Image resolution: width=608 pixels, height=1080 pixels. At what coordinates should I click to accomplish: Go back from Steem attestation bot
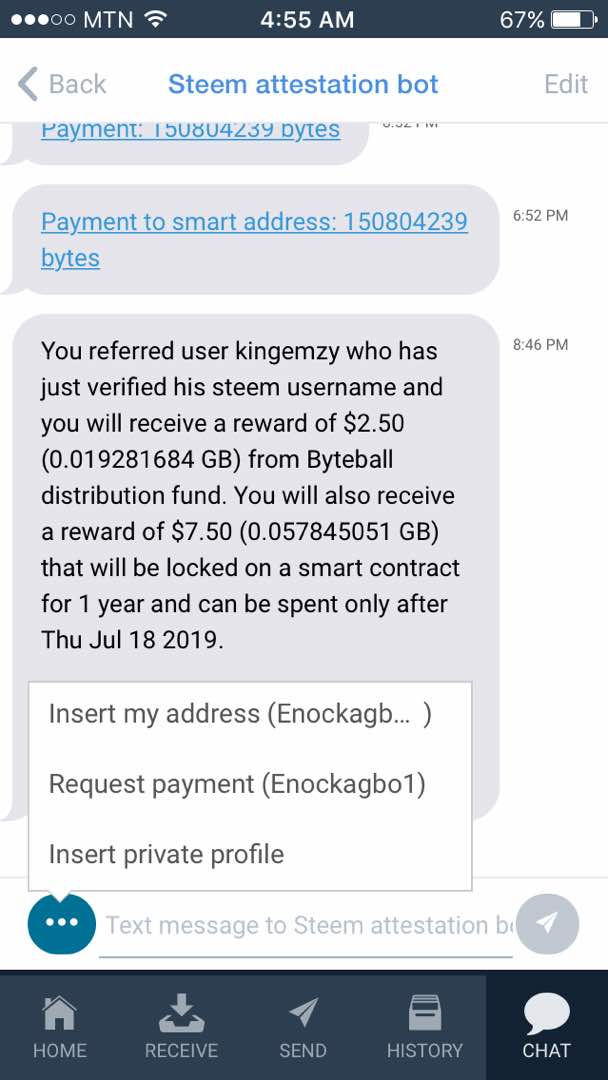pyautogui.click(x=62, y=84)
